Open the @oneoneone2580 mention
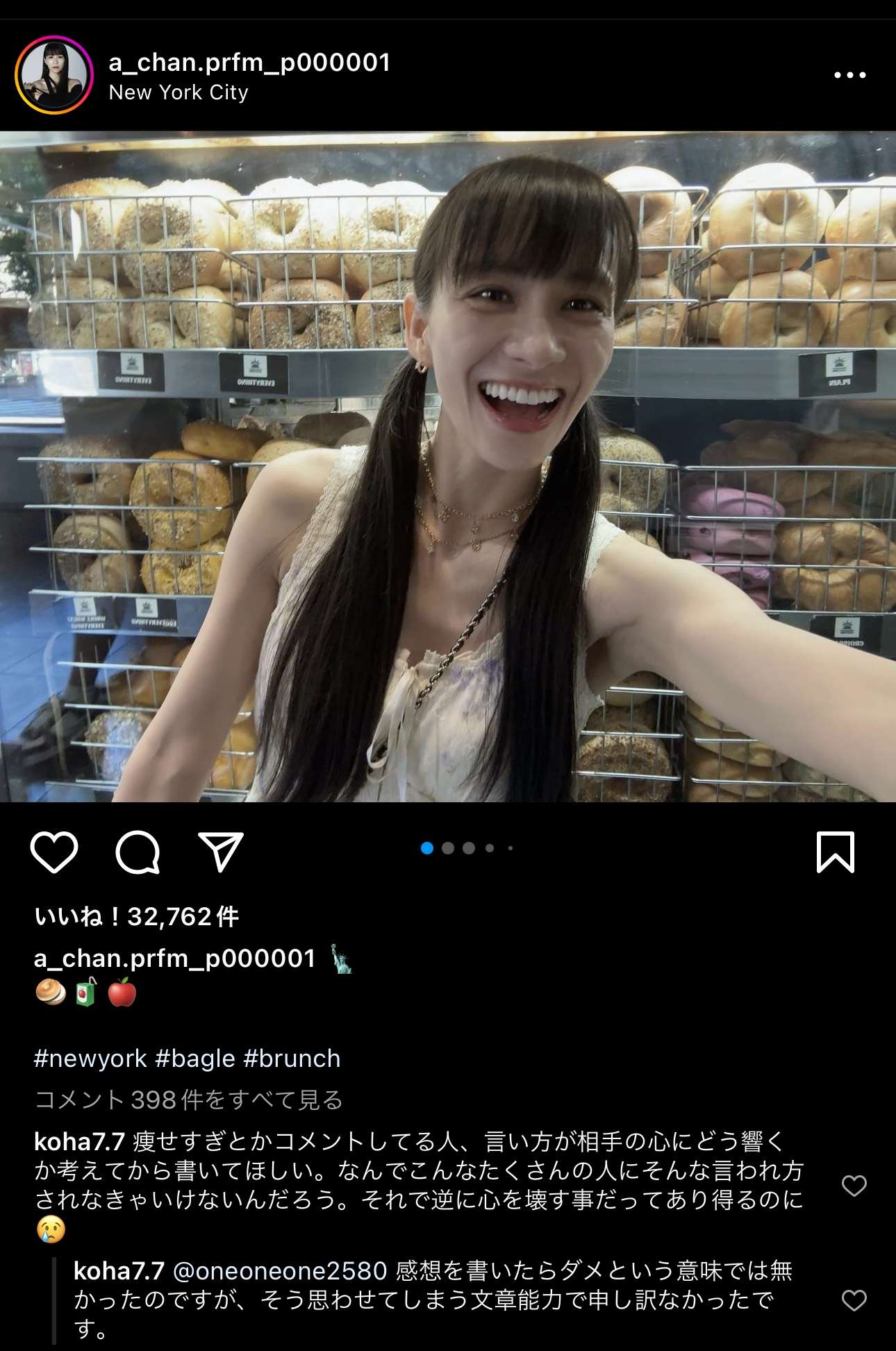 pos(280,1271)
